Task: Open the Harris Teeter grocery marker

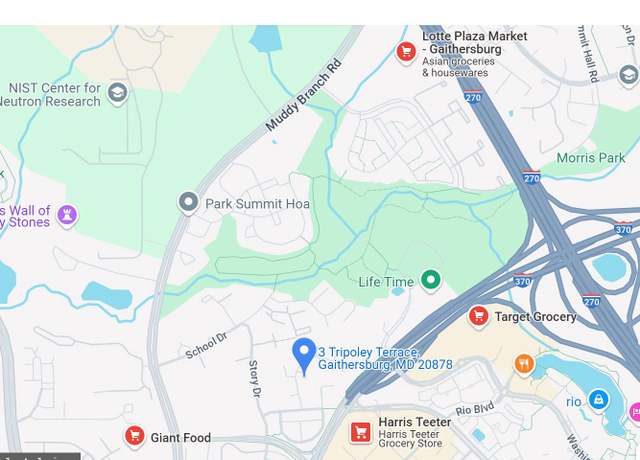Action: (x=361, y=431)
